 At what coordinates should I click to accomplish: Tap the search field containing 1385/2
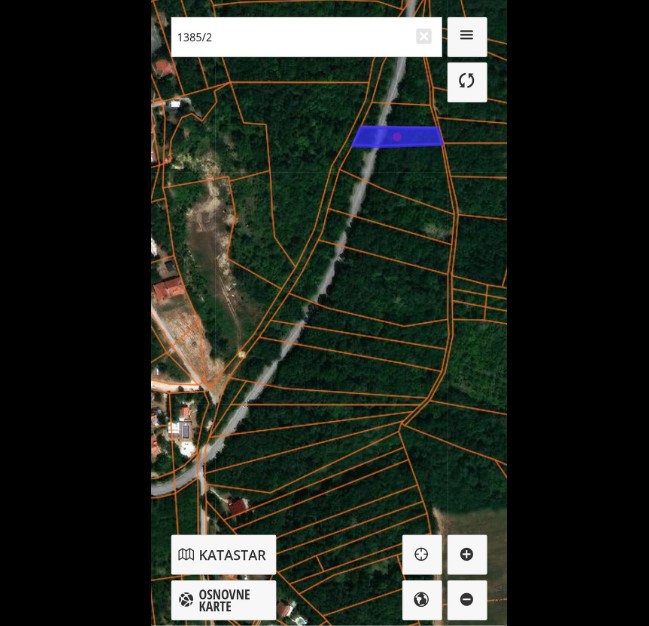pyautogui.click(x=290, y=37)
